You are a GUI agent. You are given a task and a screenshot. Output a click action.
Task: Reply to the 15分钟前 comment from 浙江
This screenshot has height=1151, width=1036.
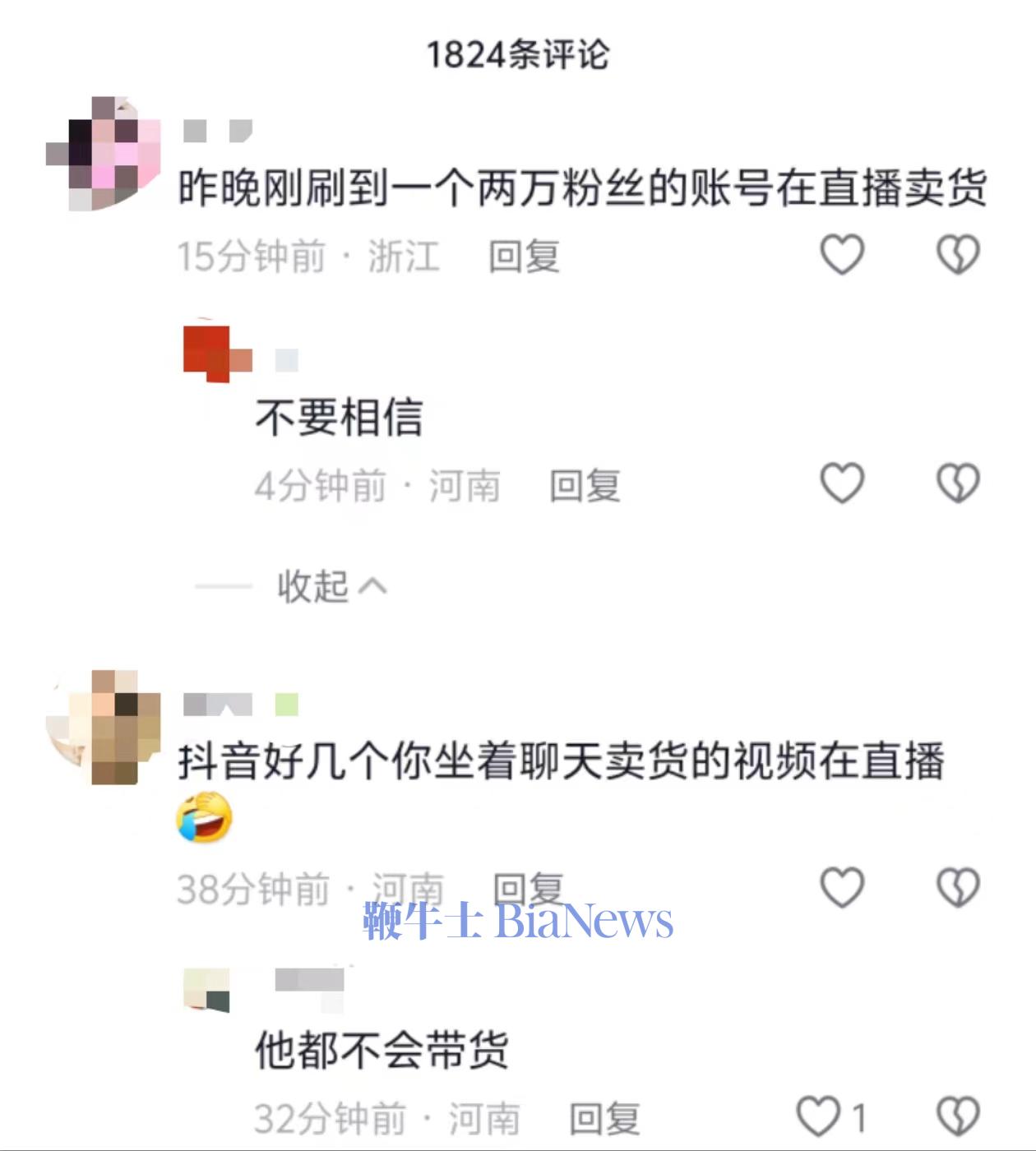[524, 257]
